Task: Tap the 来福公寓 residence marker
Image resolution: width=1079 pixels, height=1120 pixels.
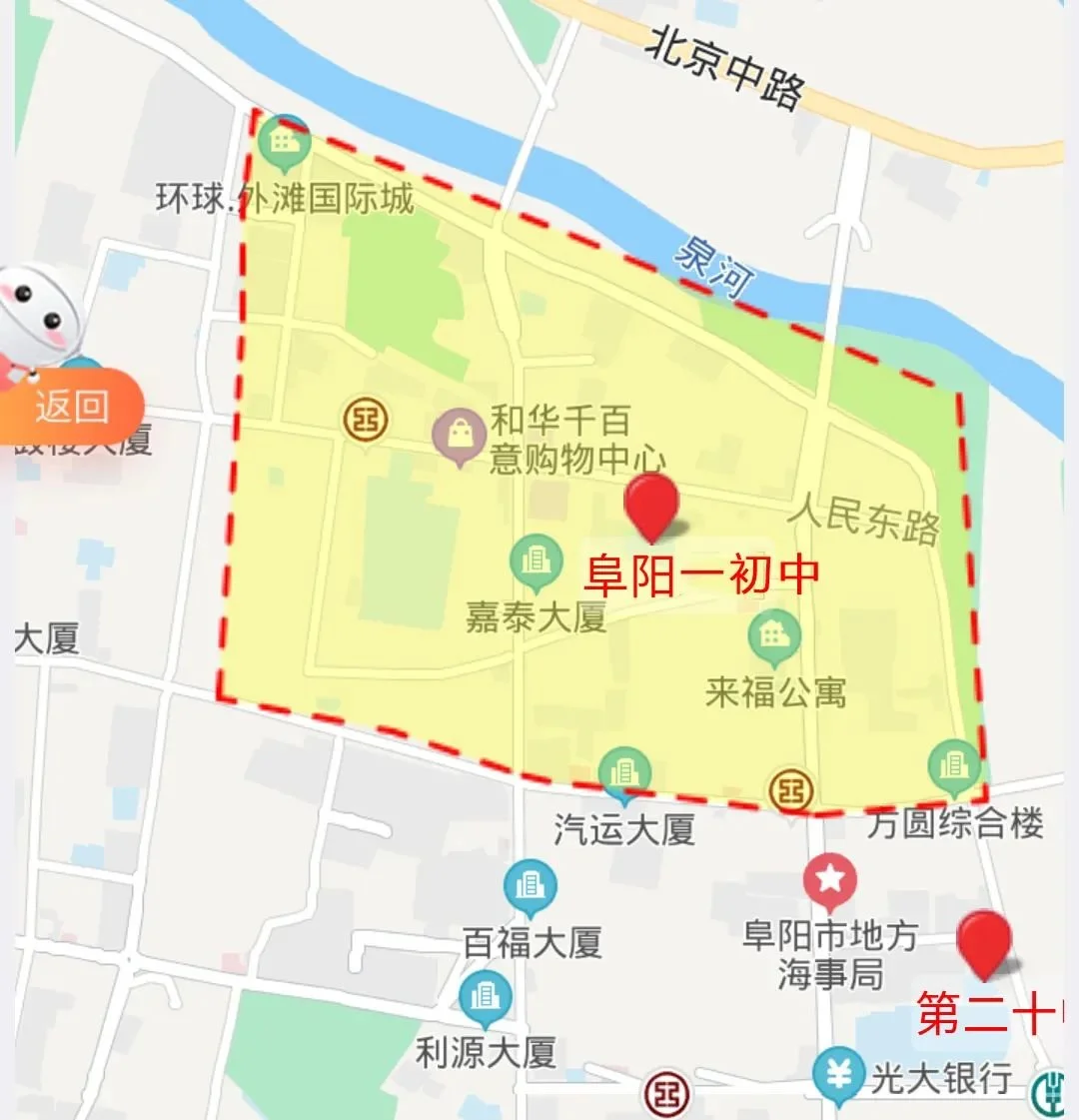Action: tap(774, 637)
